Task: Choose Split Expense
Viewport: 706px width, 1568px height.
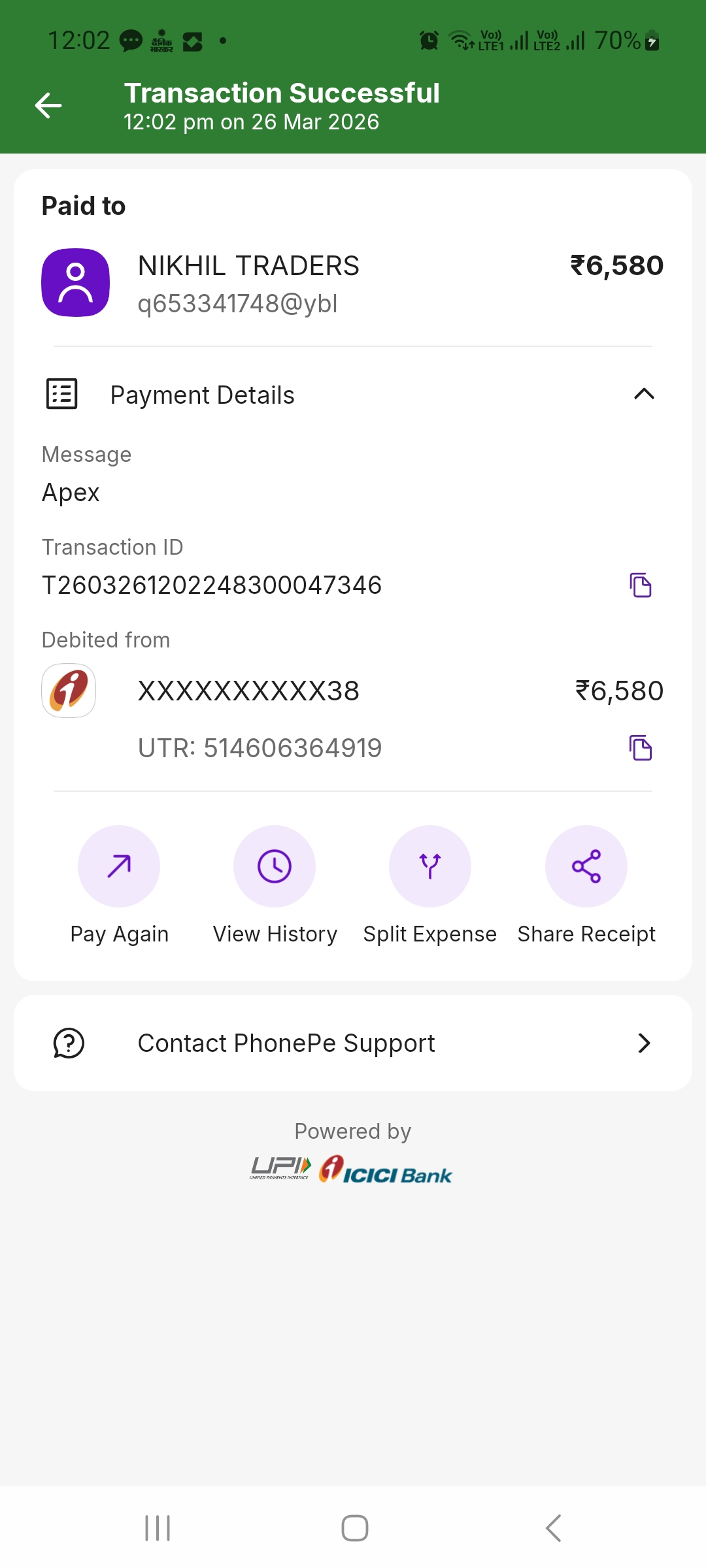Action: 430,866
